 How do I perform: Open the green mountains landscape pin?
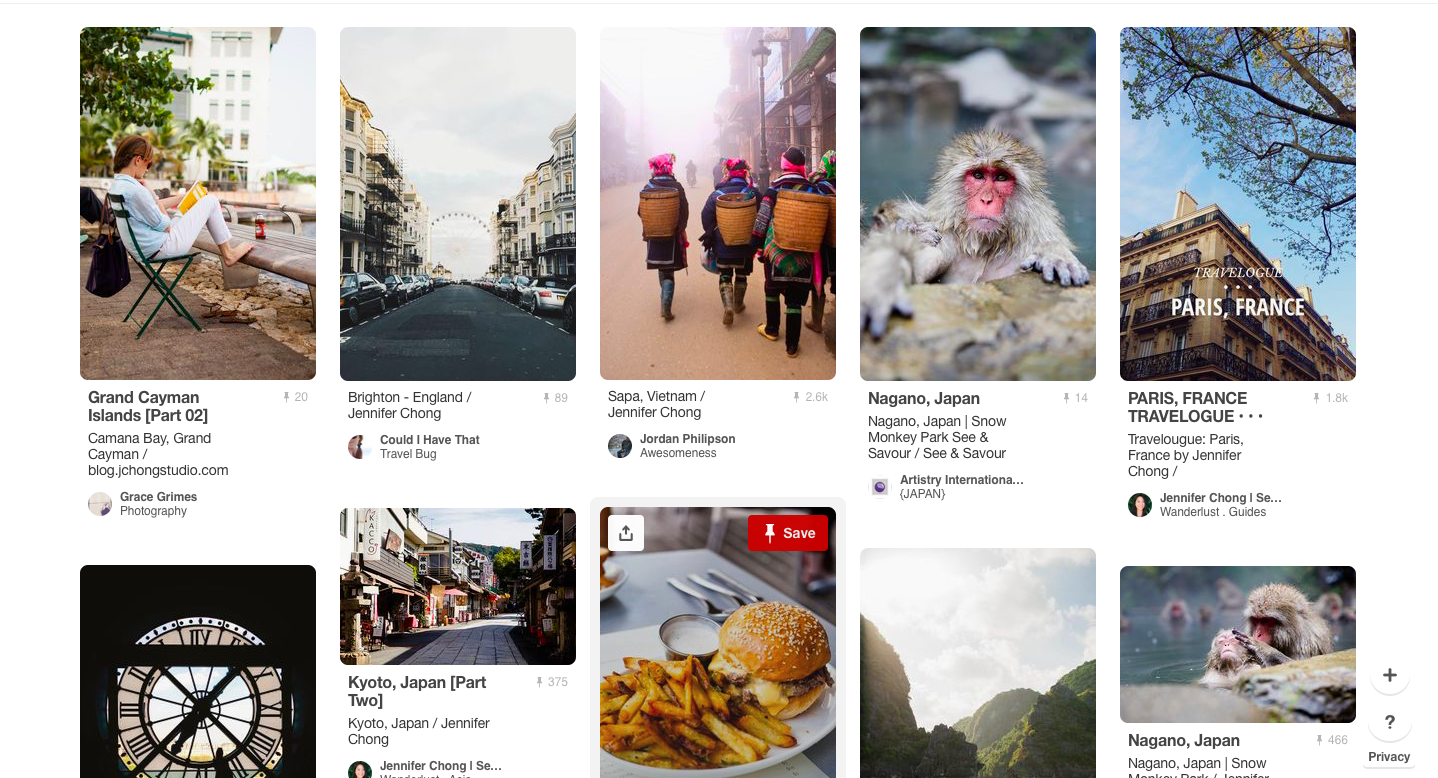click(x=978, y=670)
